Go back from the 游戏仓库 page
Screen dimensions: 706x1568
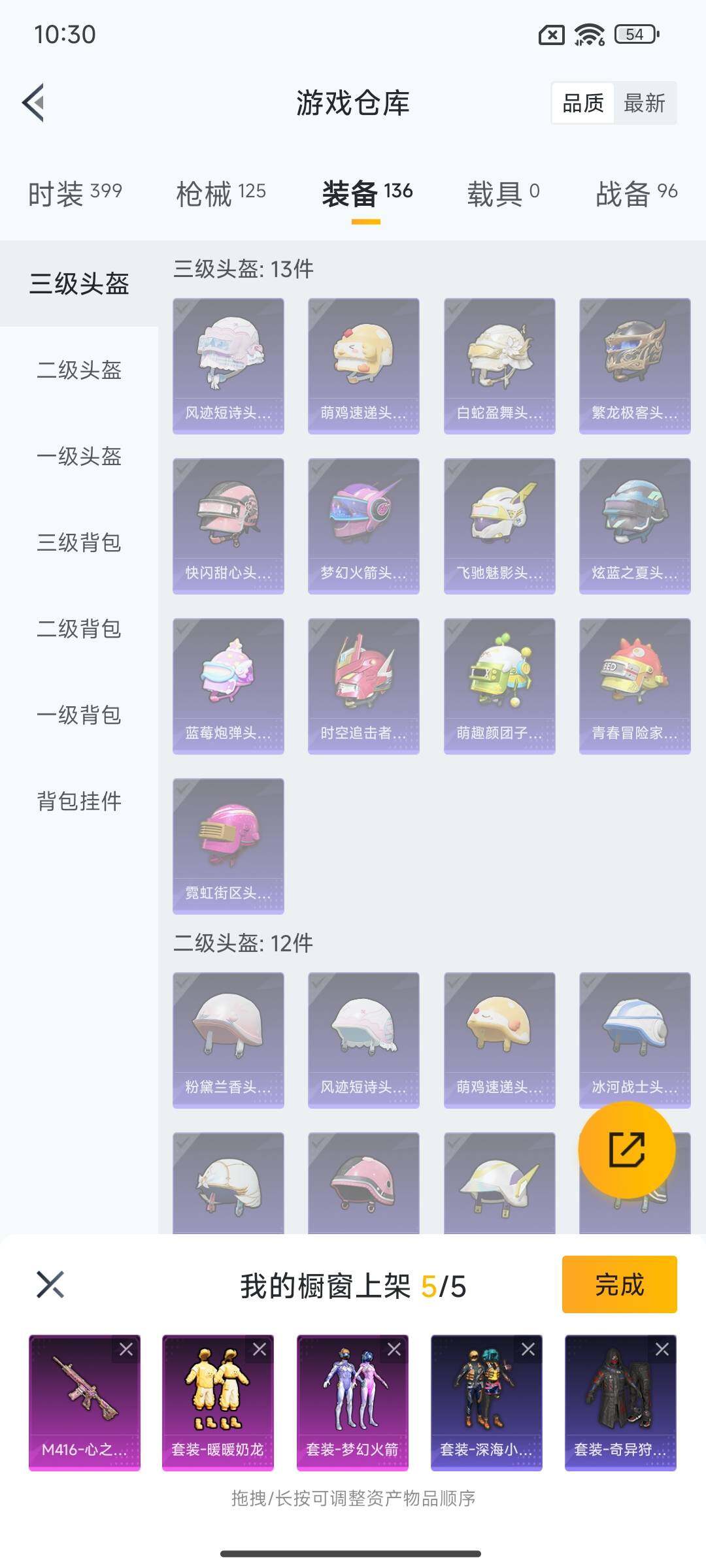pyautogui.click(x=34, y=103)
